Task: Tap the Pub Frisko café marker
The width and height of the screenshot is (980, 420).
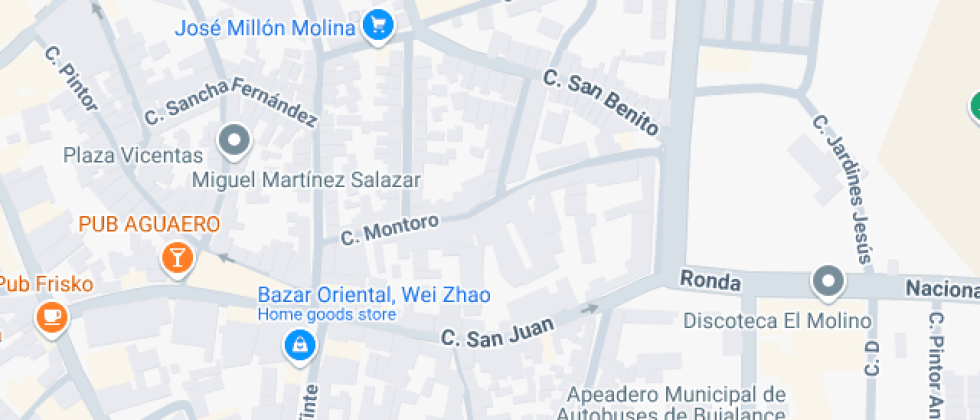Action: click(49, 317)
